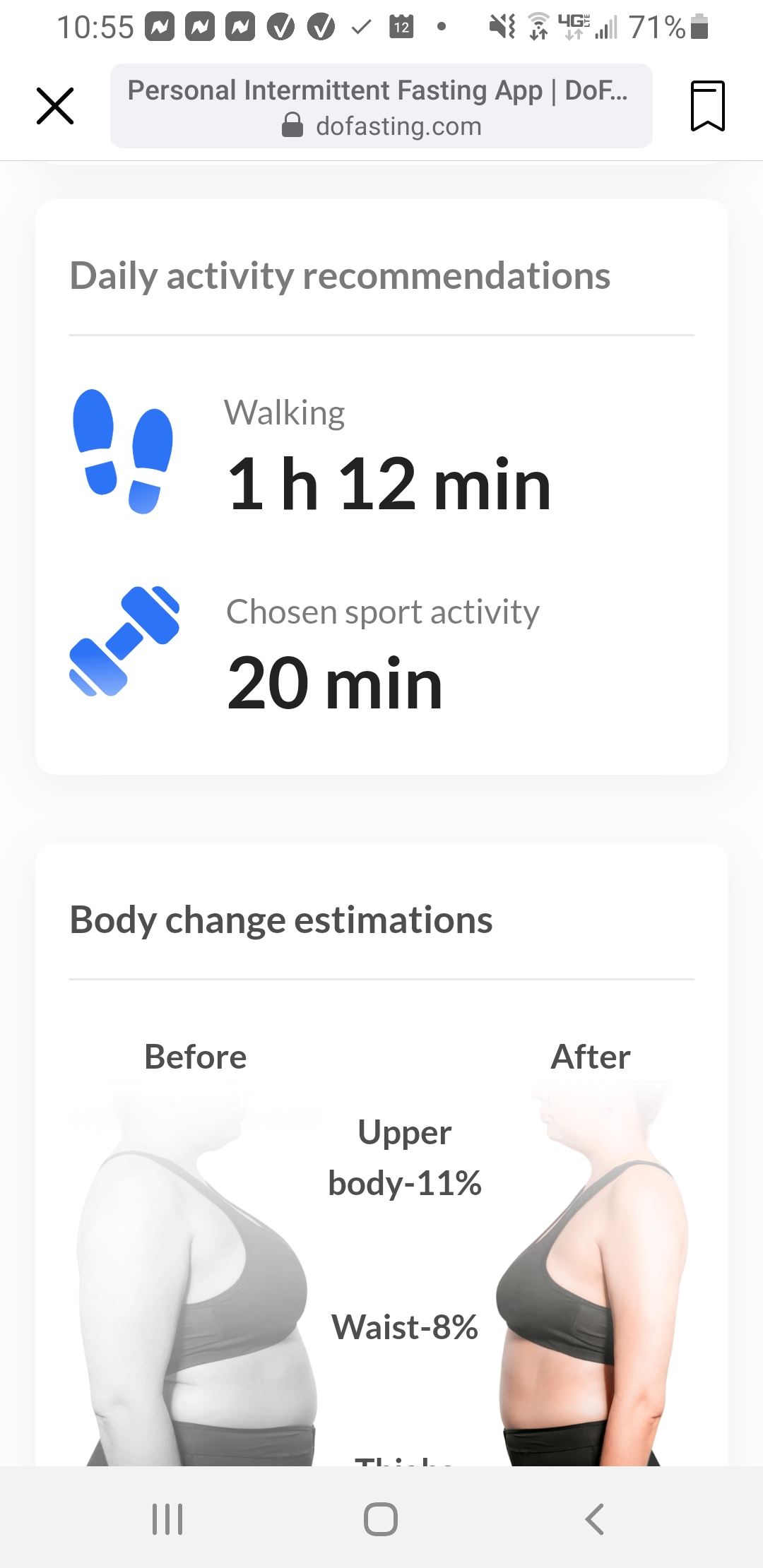Image resolution: width=763 pixels, height=1568 pixels.
Task: Open recent apps from the navigation bar
Action: [167, 1519]
